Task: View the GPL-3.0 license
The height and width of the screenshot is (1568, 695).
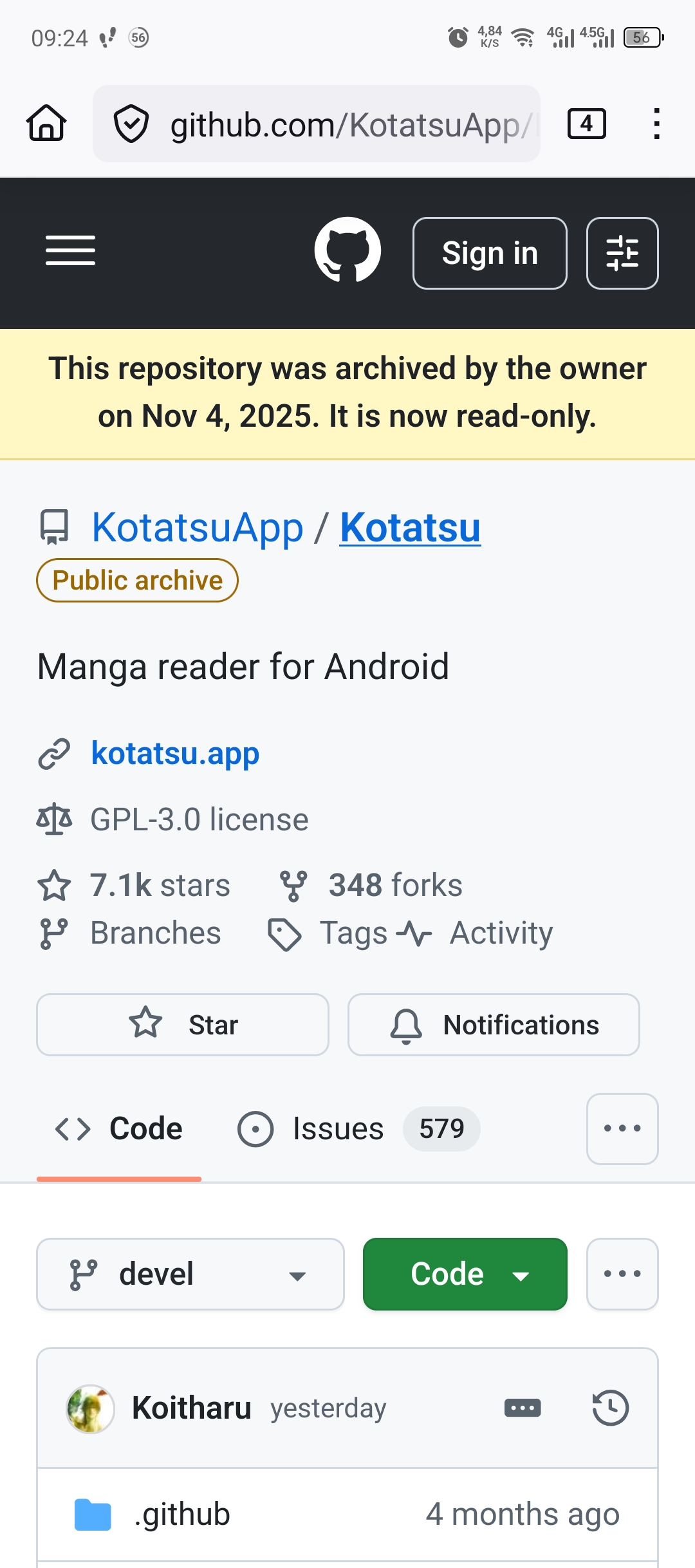Action: (x=199, y=820)
